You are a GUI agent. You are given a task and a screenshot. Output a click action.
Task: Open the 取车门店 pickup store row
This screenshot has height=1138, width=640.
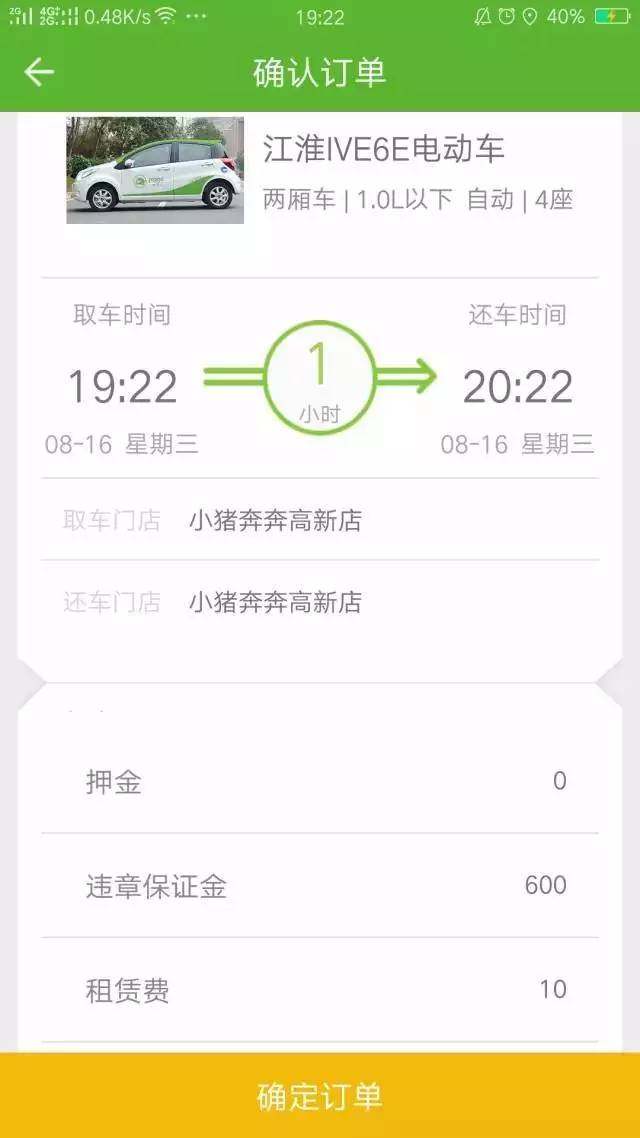click(x=320, y=520)
